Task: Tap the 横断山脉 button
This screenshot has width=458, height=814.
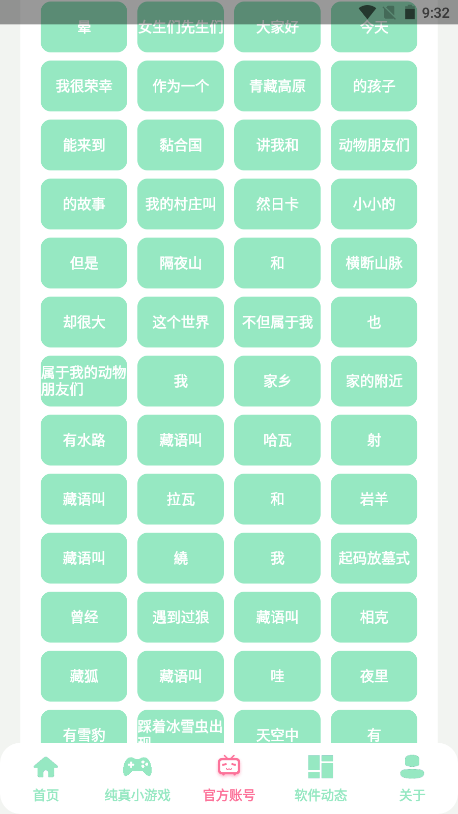Action: click(x=374, y=263)
